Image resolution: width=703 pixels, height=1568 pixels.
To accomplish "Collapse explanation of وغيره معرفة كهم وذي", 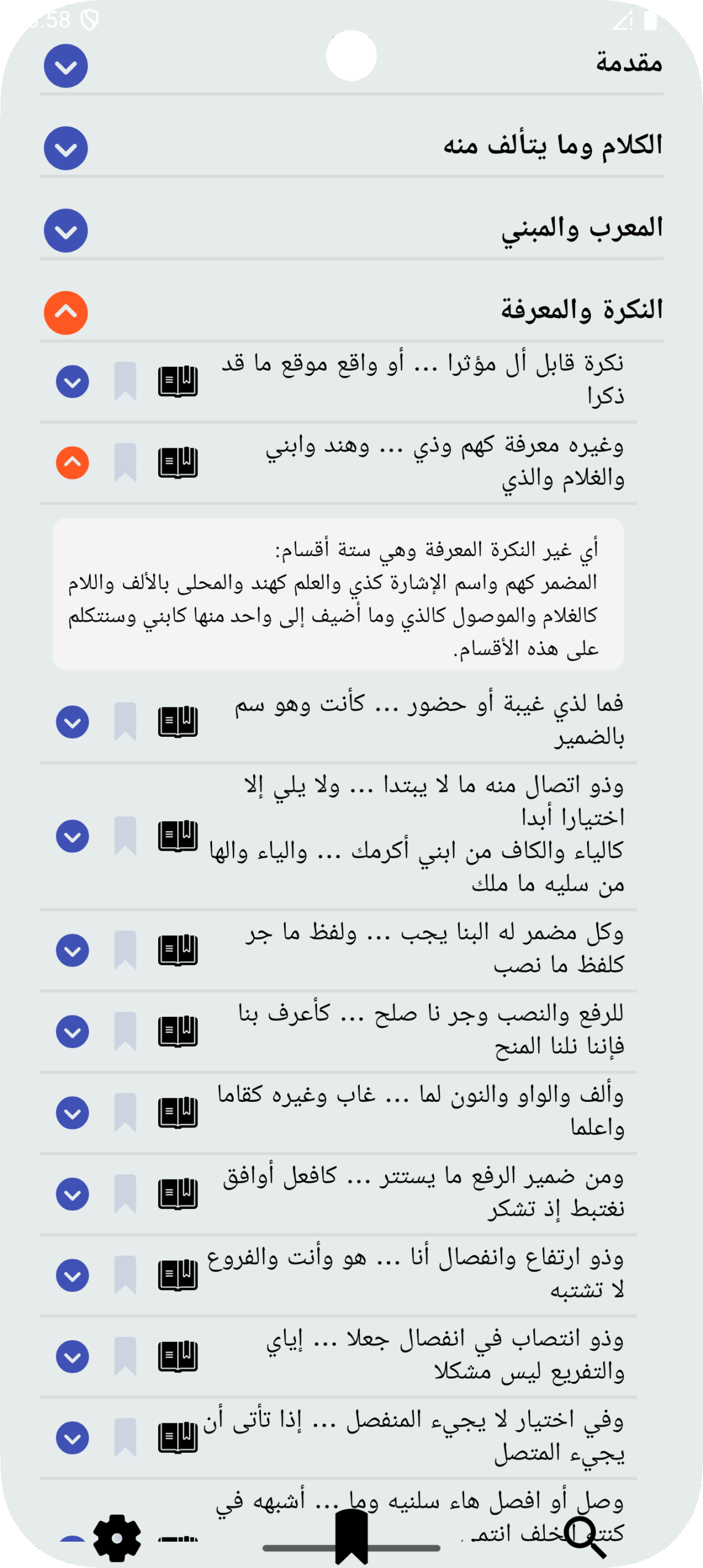I will click(72, 462).
